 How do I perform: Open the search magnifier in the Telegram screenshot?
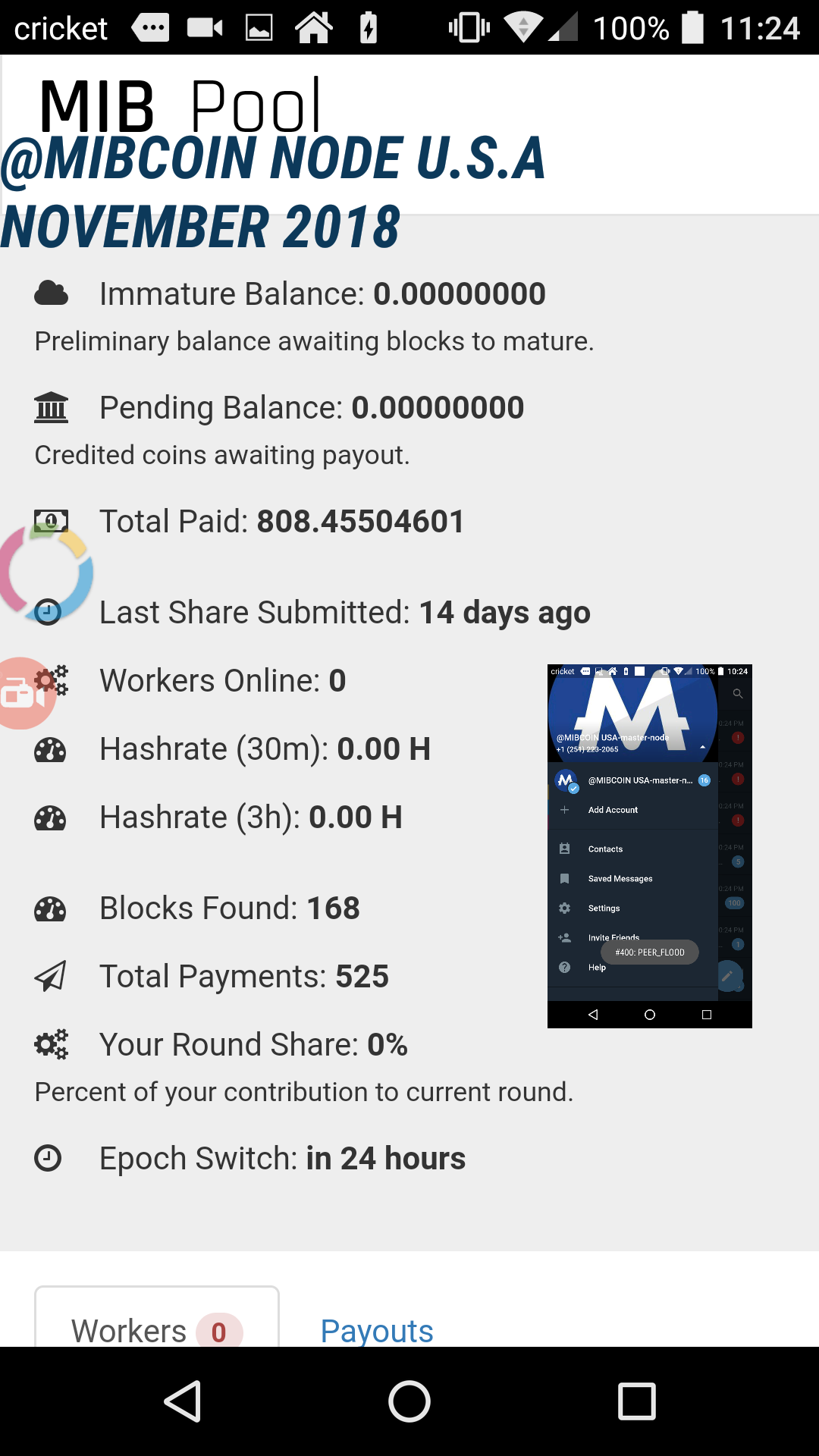pos(737,692)
